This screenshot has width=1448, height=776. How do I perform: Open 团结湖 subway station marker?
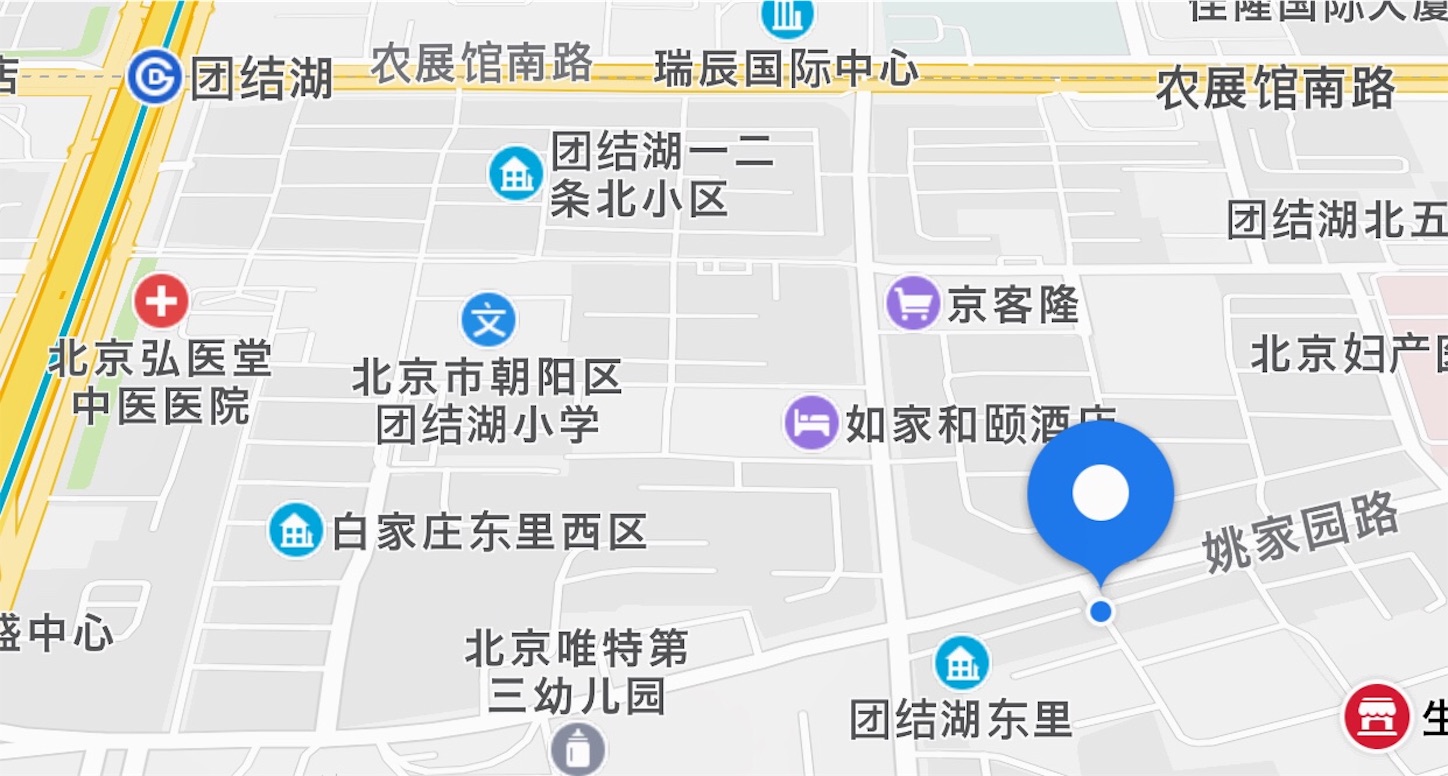coord(155,77)
